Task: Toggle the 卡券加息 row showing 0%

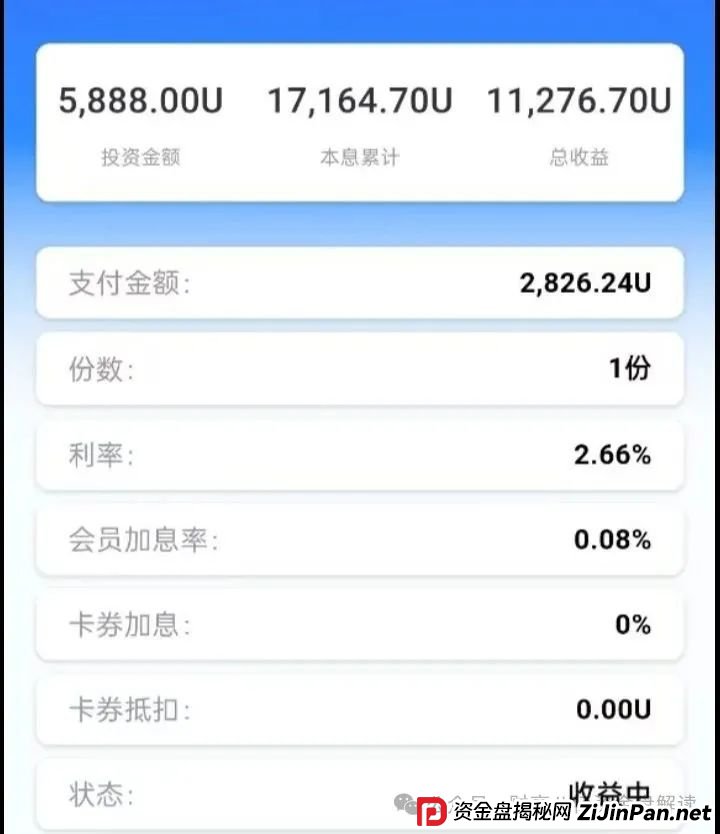Action: point(360,625)
